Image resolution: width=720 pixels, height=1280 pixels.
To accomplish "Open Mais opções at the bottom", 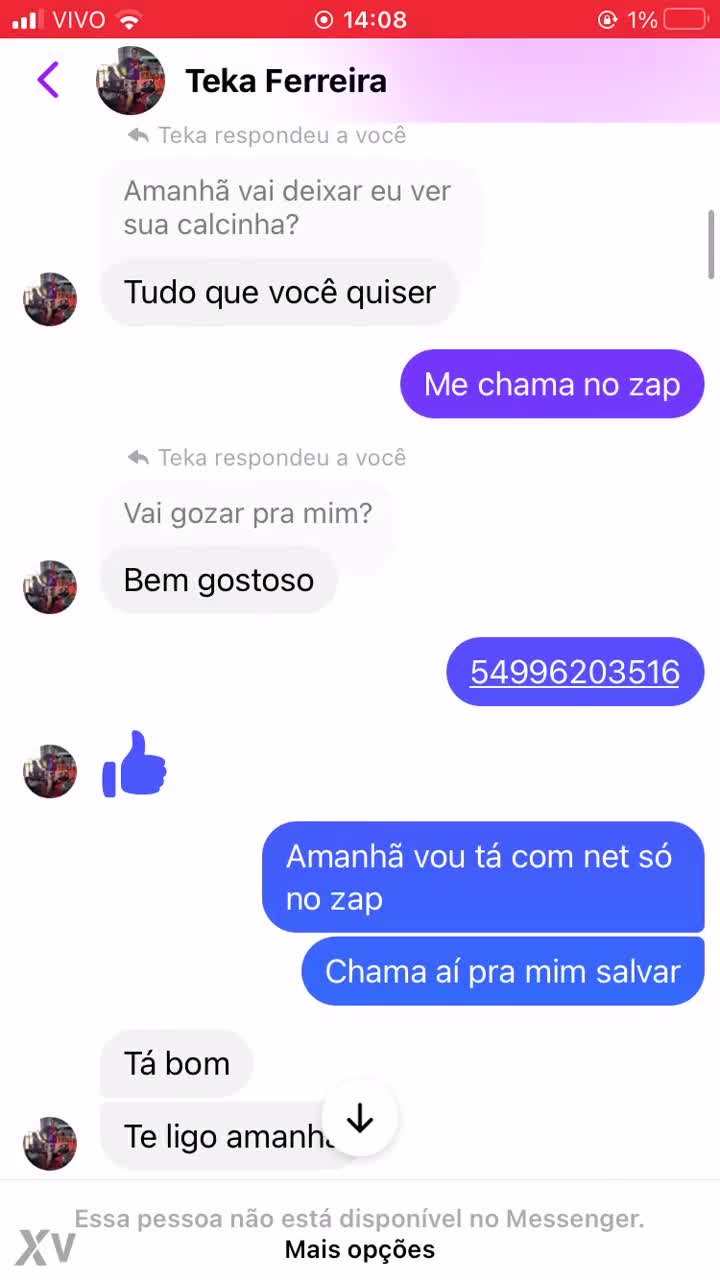I will tap(360, 1250).
